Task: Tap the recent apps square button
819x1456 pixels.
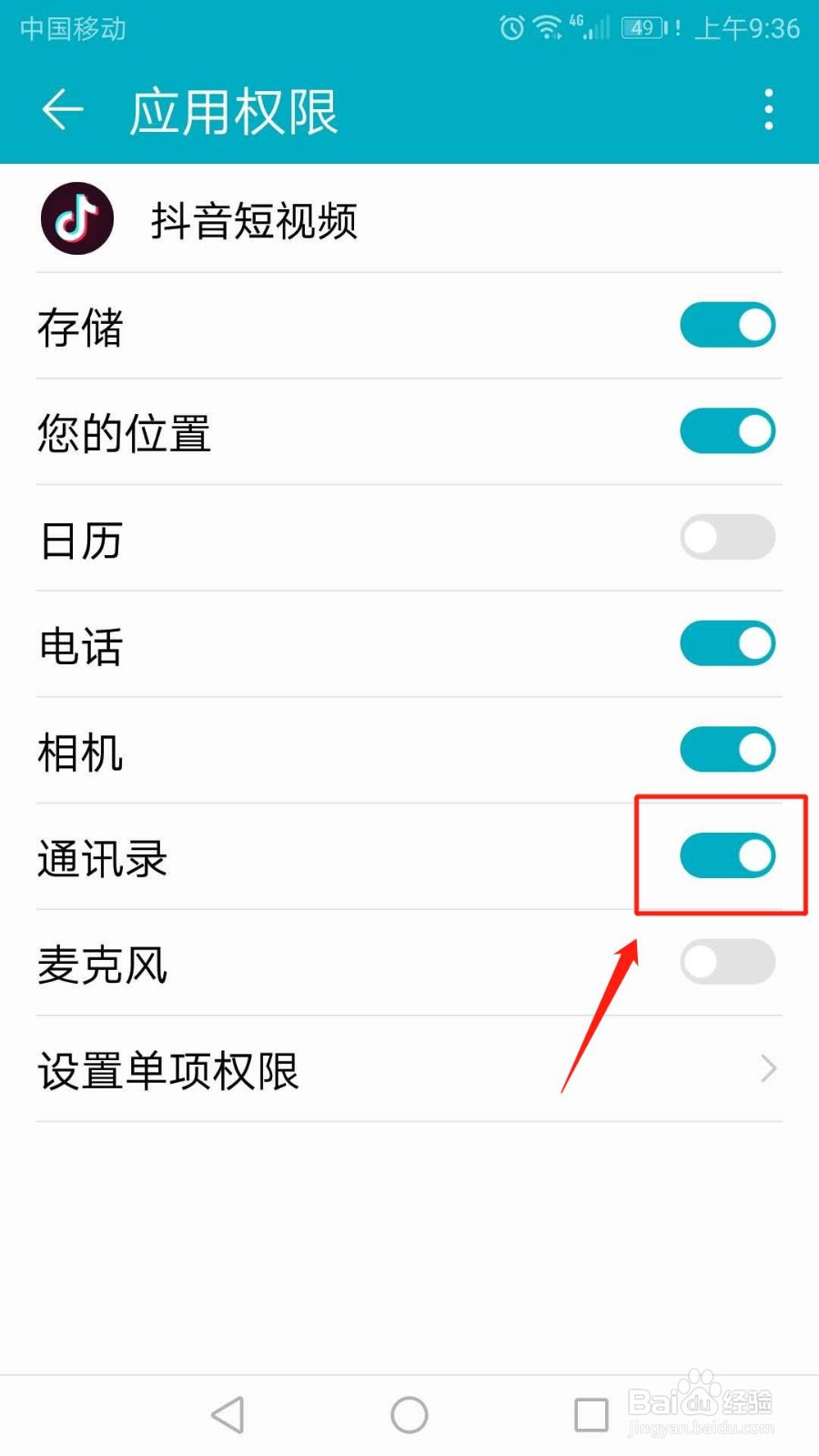Action: click(591, 1414)
